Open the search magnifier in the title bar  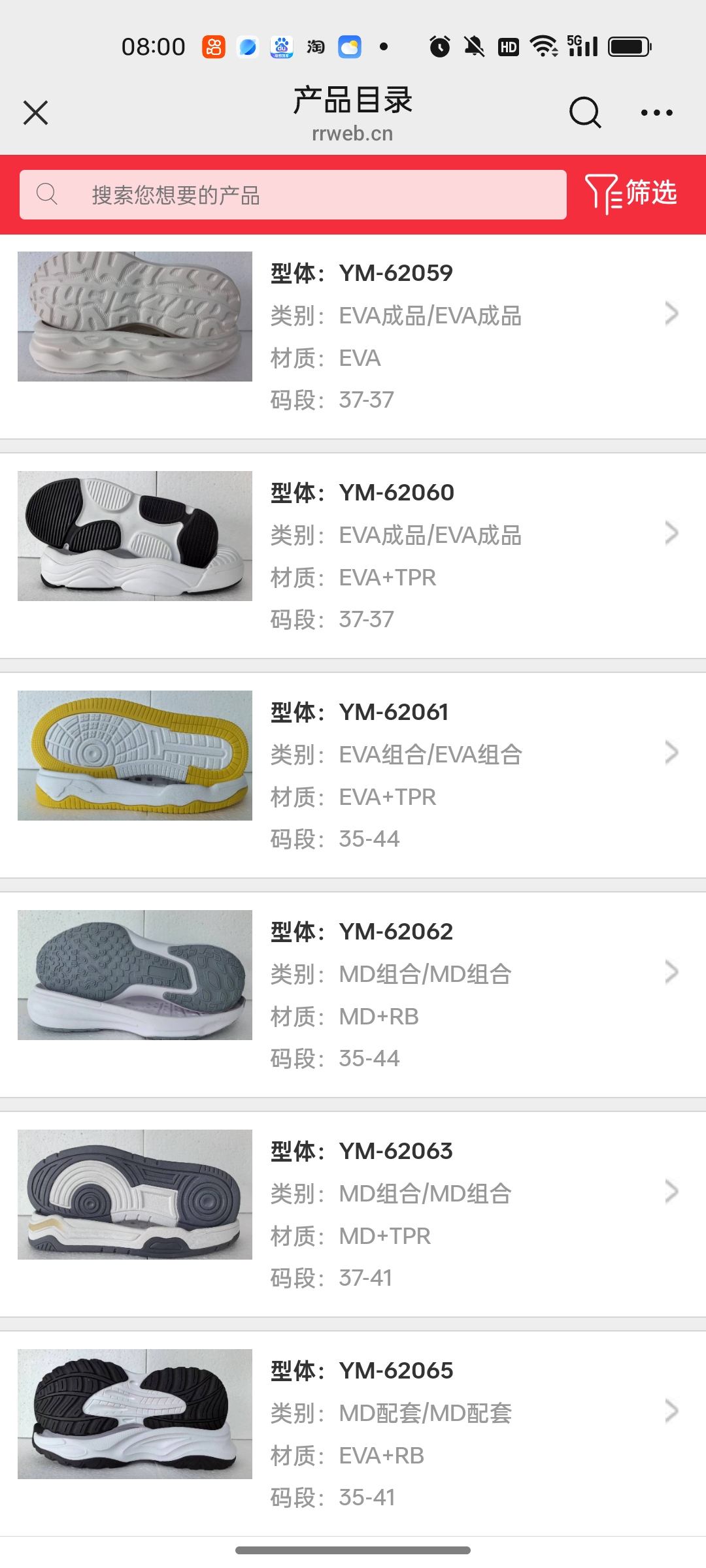coord(584,112)
